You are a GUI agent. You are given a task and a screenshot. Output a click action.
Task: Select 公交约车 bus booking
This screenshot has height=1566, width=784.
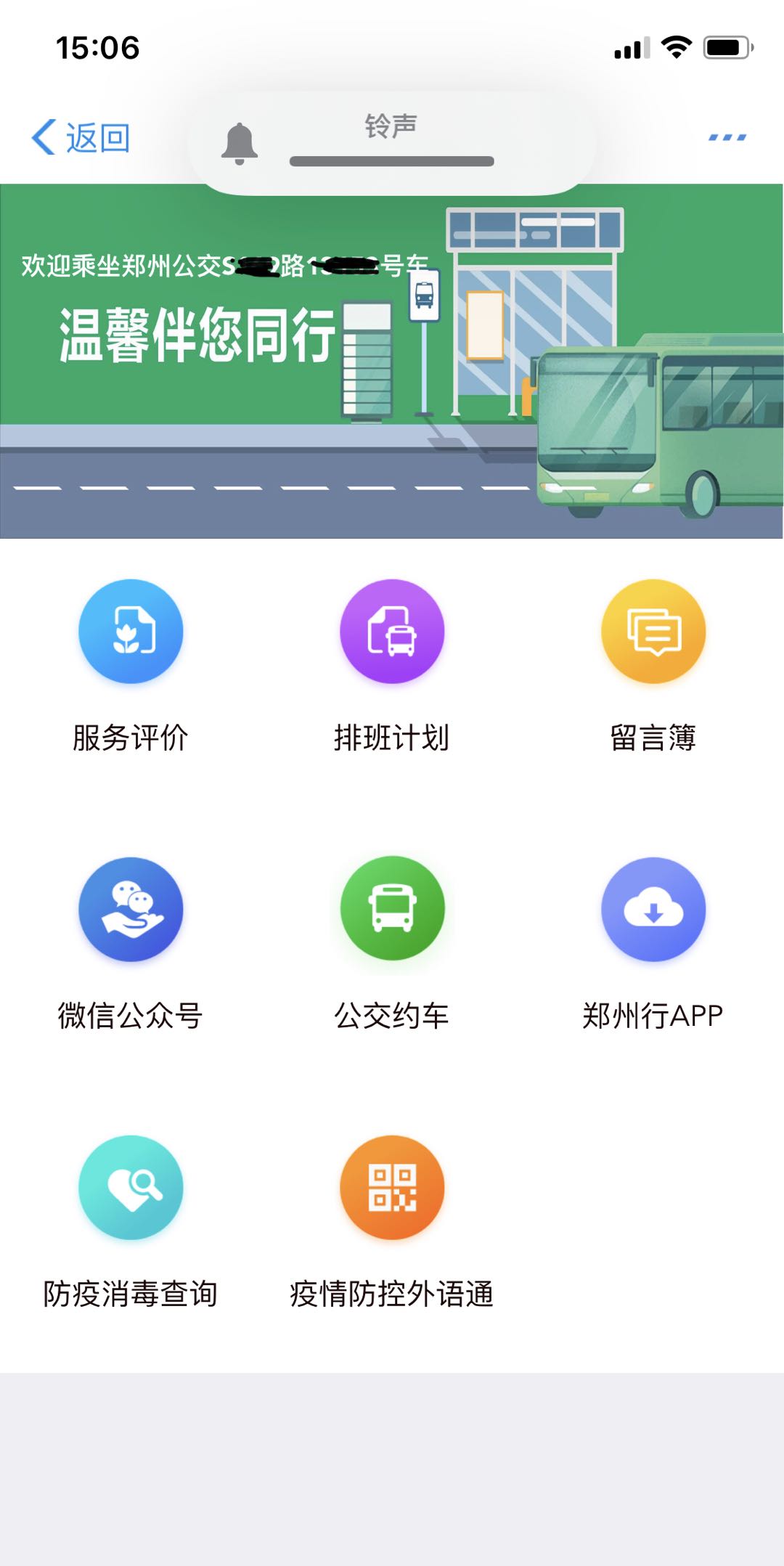point(392,910)
